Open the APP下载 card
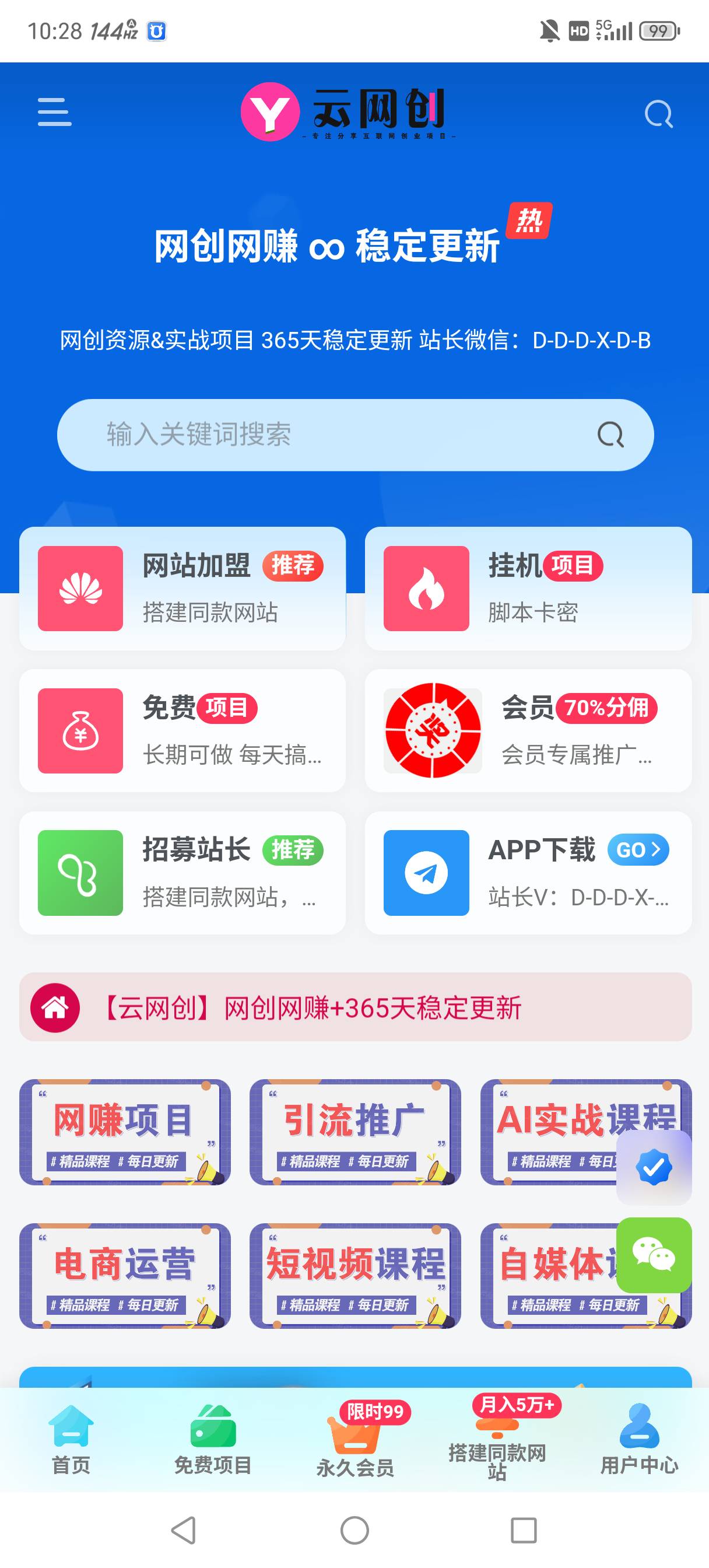The width and height of the screenshot is (709, 1568). (528, 872)
